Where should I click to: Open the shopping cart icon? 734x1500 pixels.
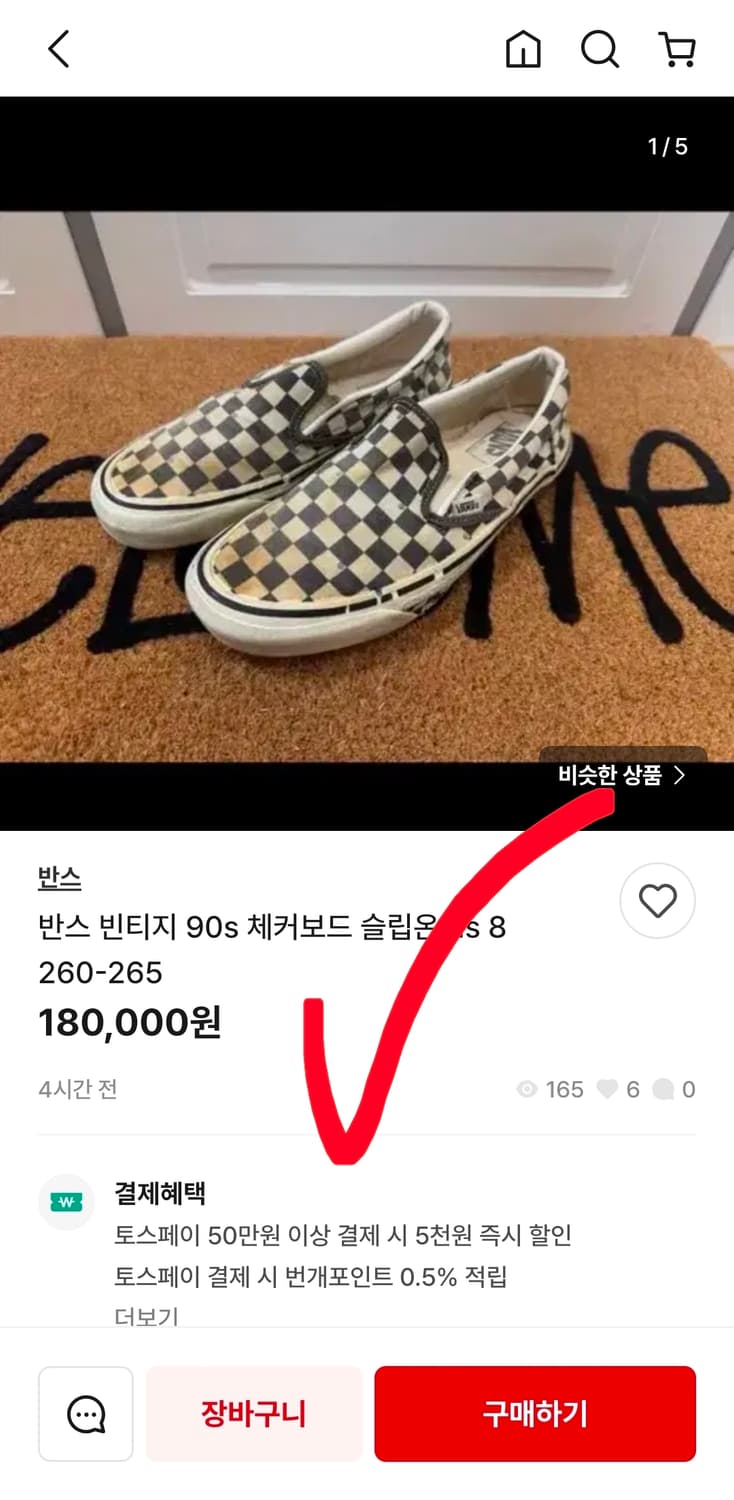click(x=678, y=47)
